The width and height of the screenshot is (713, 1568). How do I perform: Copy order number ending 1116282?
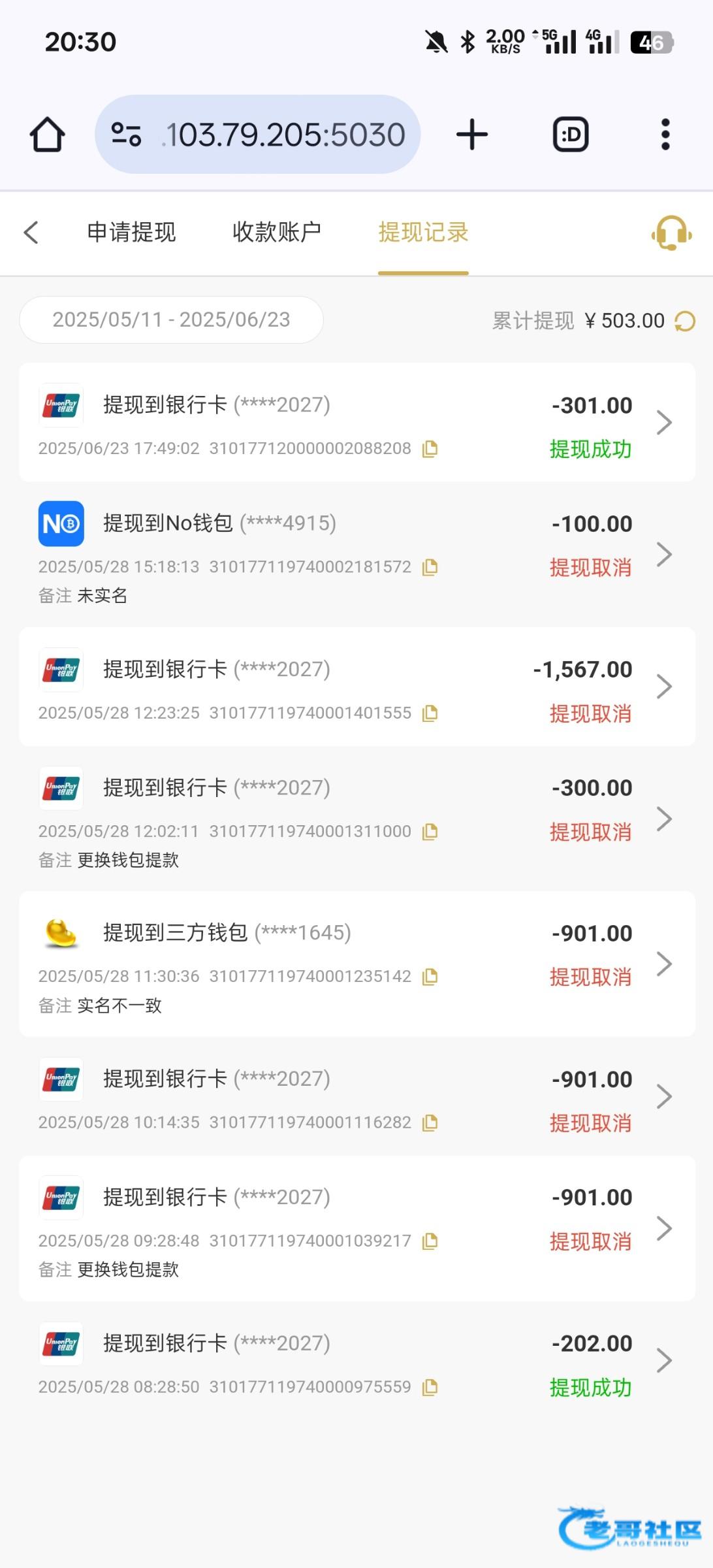430,1123
